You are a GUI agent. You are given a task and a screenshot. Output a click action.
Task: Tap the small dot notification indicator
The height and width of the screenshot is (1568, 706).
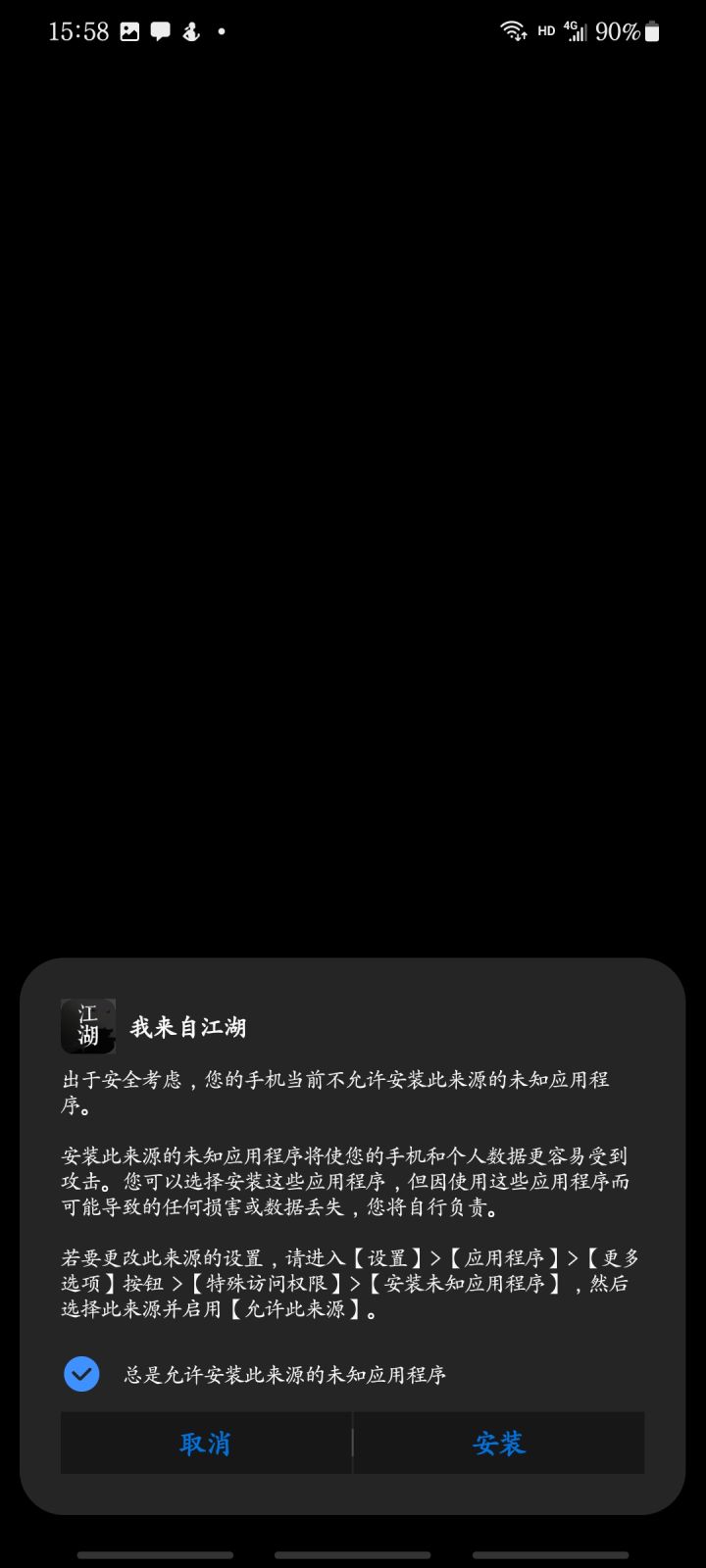(x=220, y=33)
